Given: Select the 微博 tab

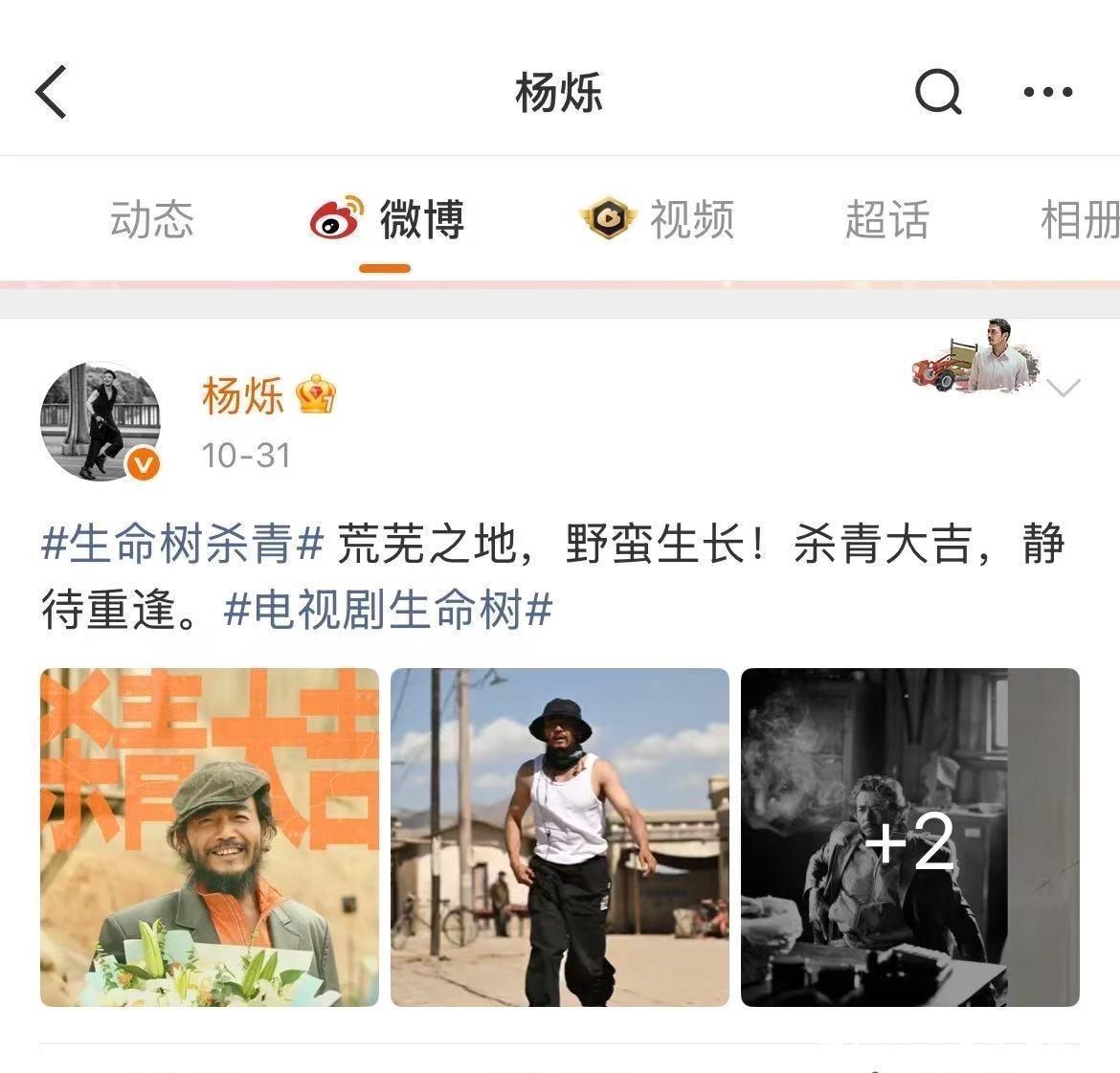Looking at the screenshot, I should click(x=387, y=220).
